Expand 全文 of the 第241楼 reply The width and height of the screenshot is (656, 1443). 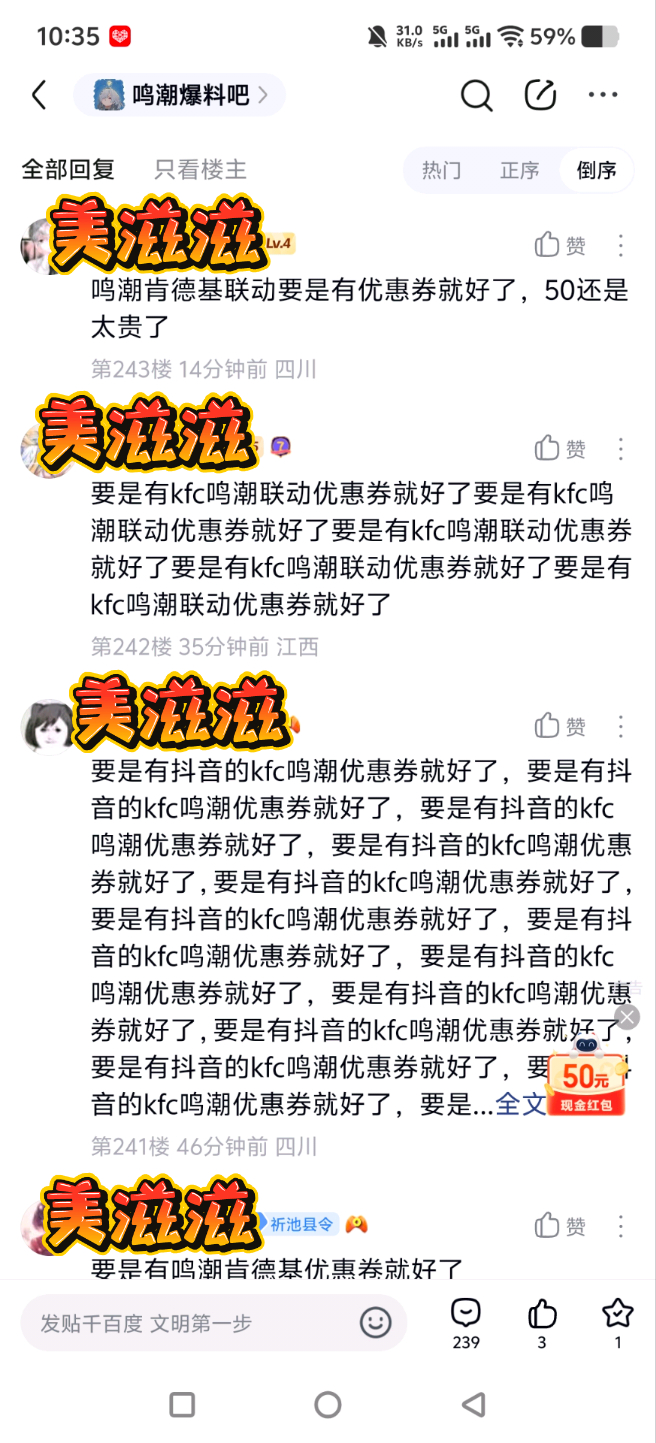pyautogui.click(x=521, y=1104)
